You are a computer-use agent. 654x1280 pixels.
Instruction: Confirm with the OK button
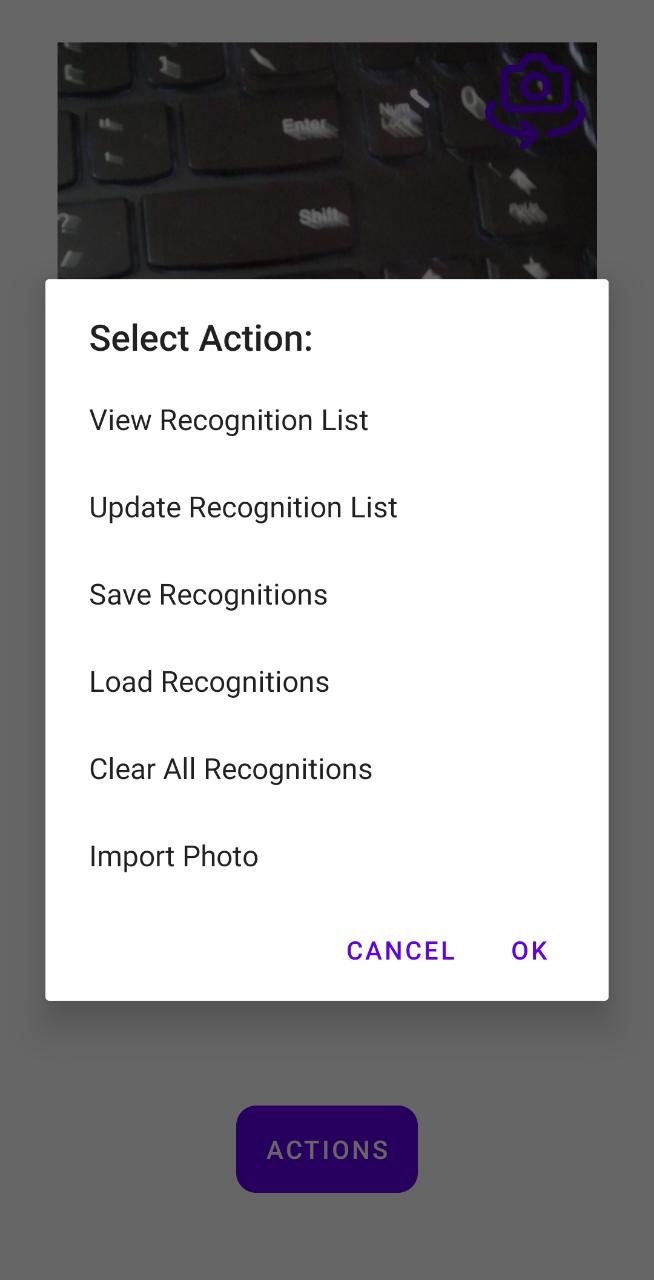(x=530, y=951)
